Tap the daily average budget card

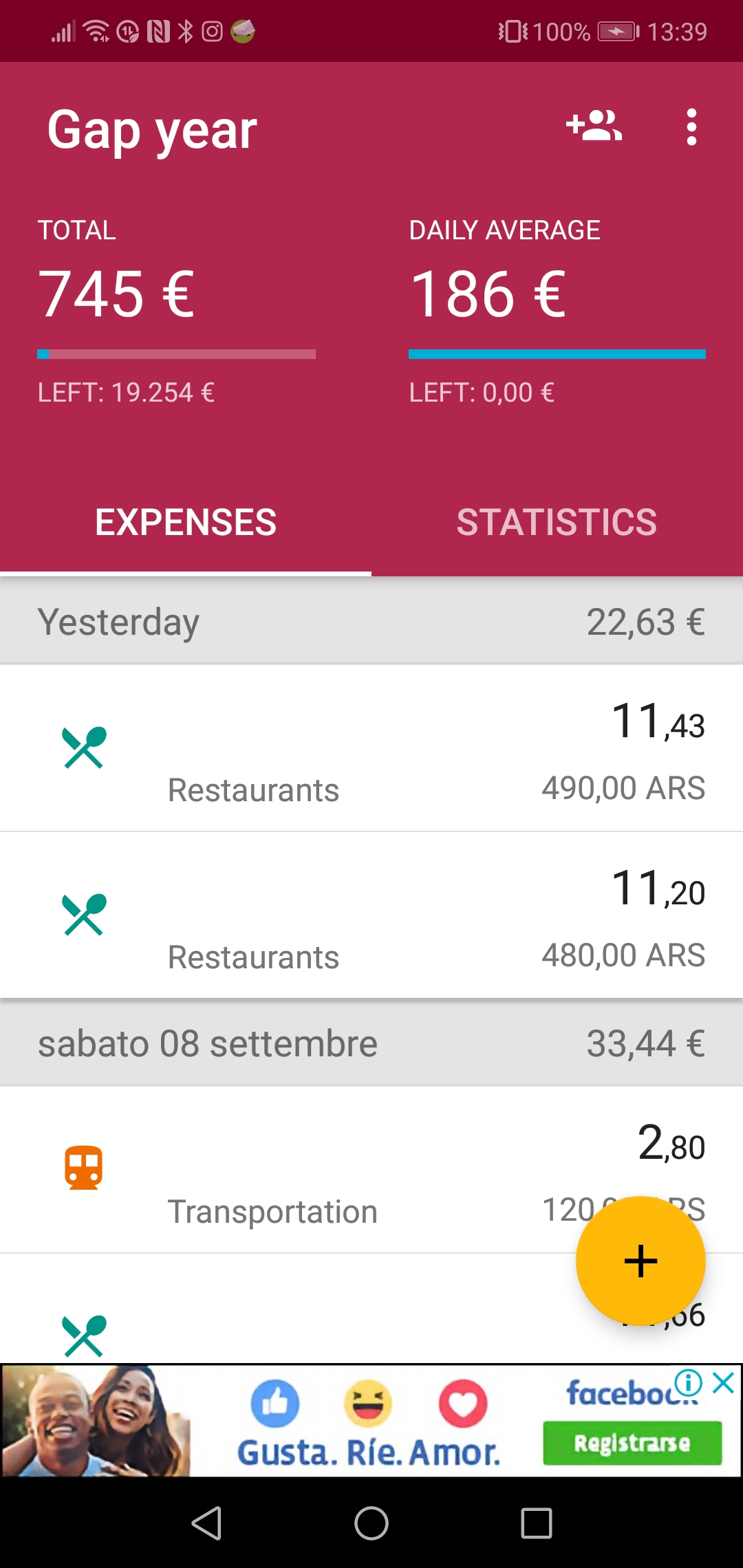coord(557,311)
